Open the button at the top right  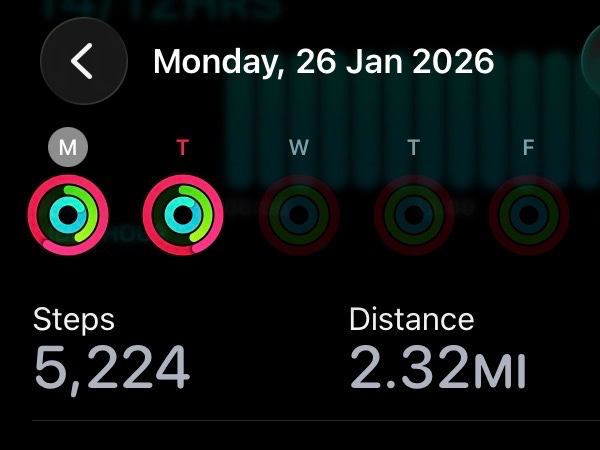point(591,60)
